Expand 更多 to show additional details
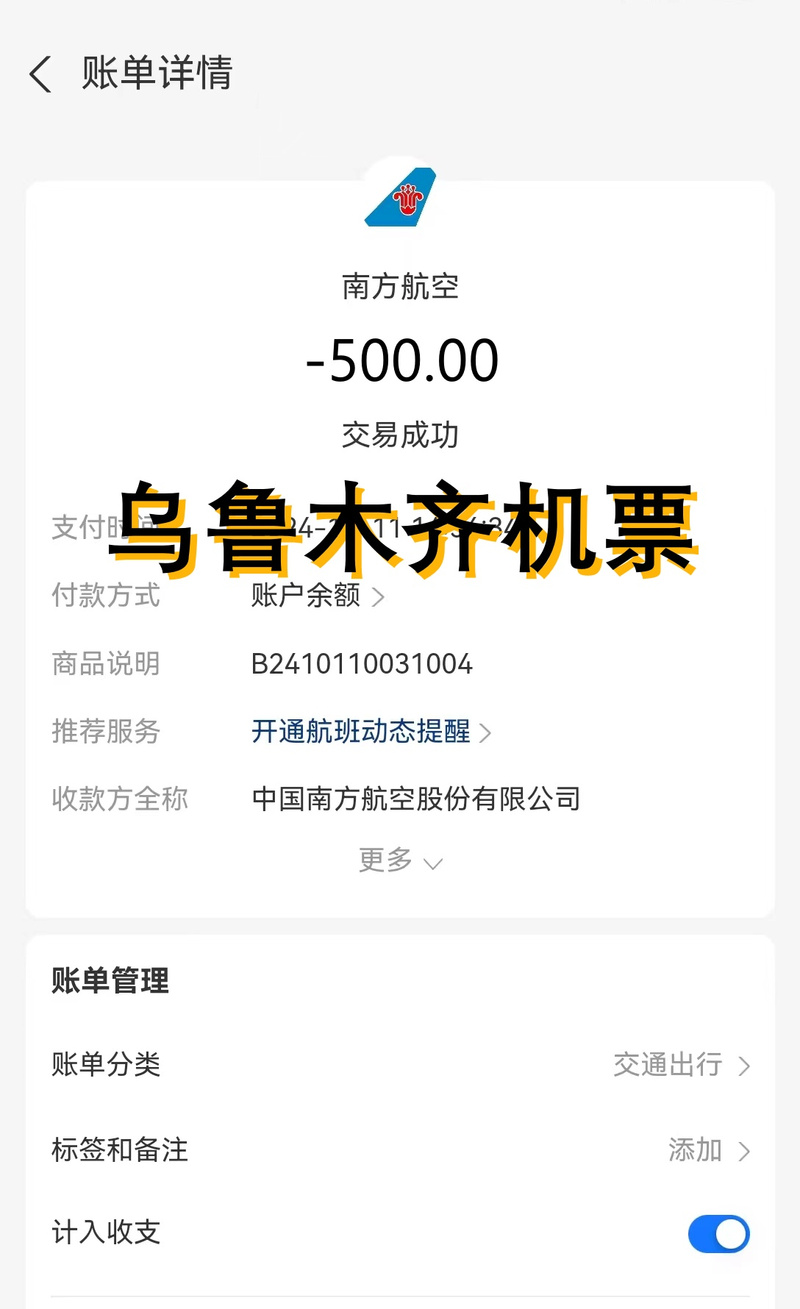The width and height of the screenshot is (800, 1309). tap(400, 861)
